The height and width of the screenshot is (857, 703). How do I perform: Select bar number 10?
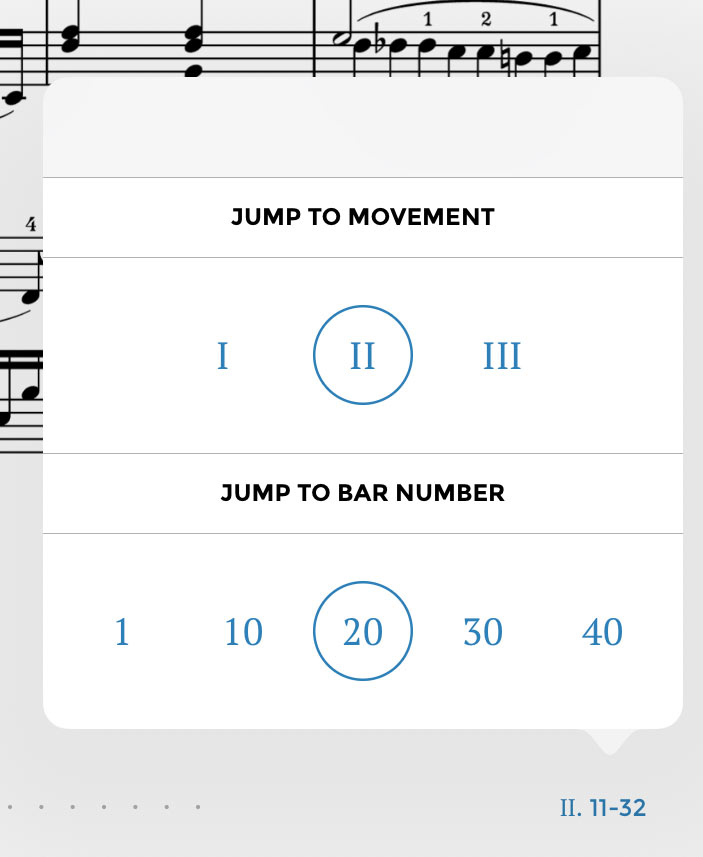[243, 632]
